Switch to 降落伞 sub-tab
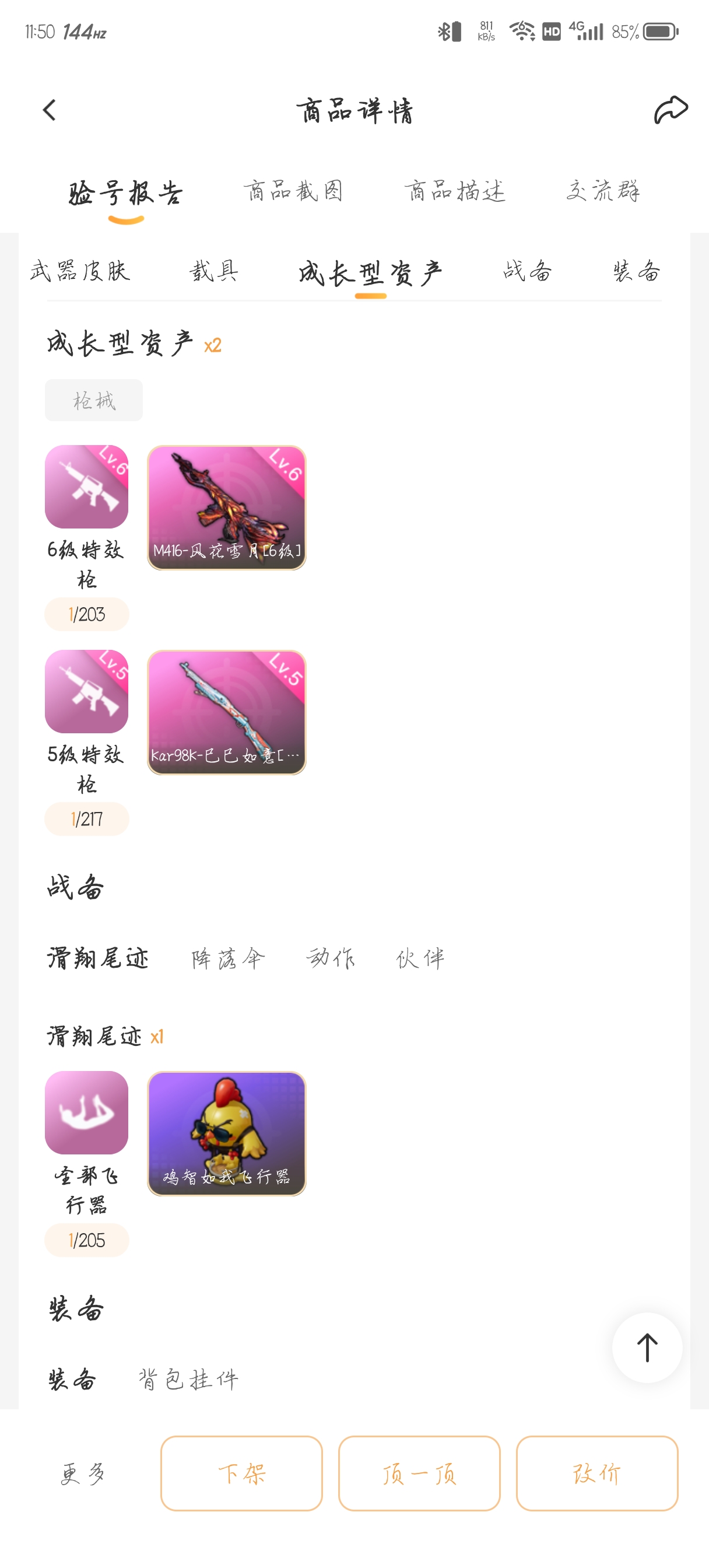The width and height of the screenshot is (709, 1568). tap(228, 958)
